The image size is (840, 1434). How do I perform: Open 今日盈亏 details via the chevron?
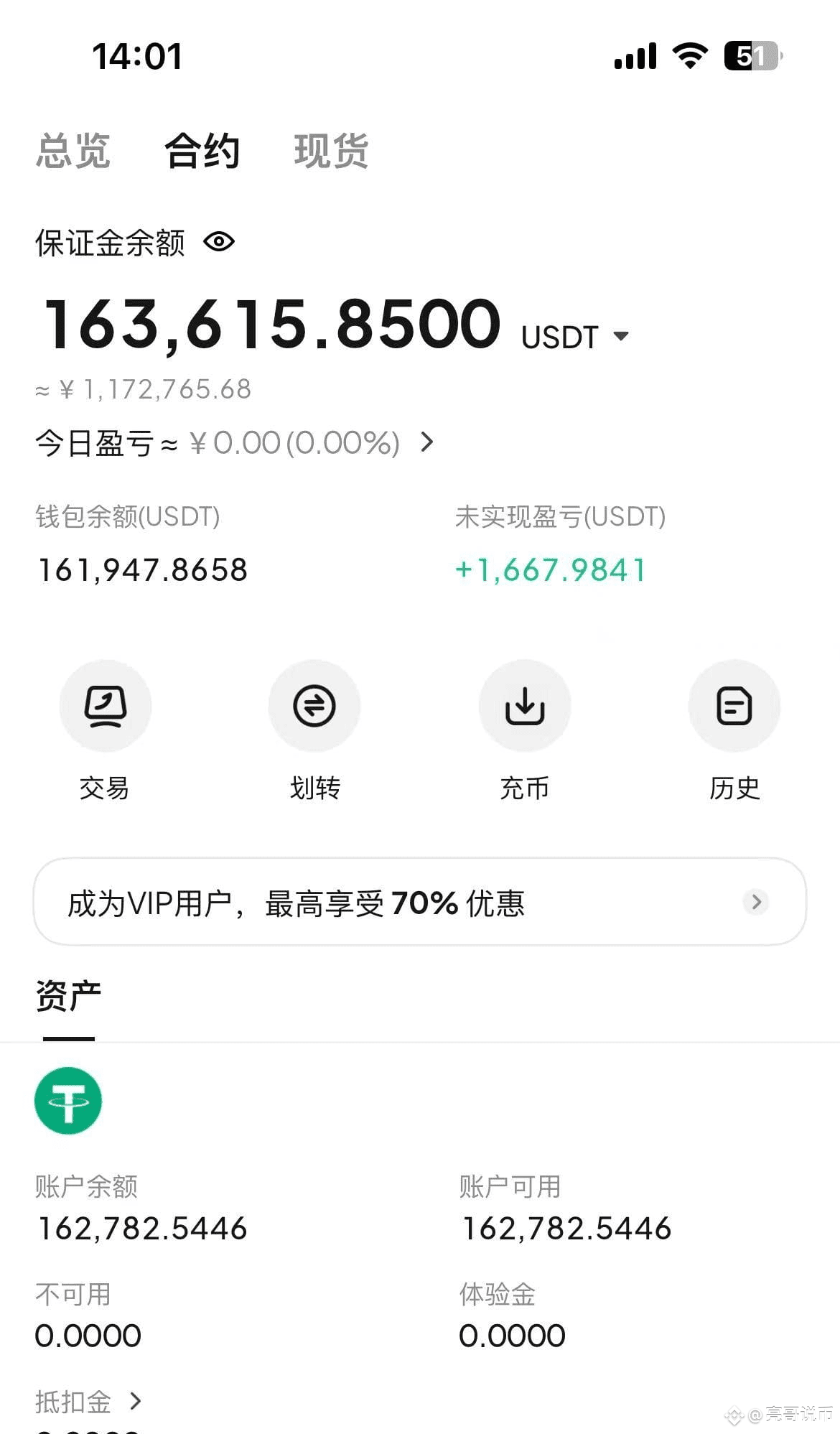coord(426,442)
